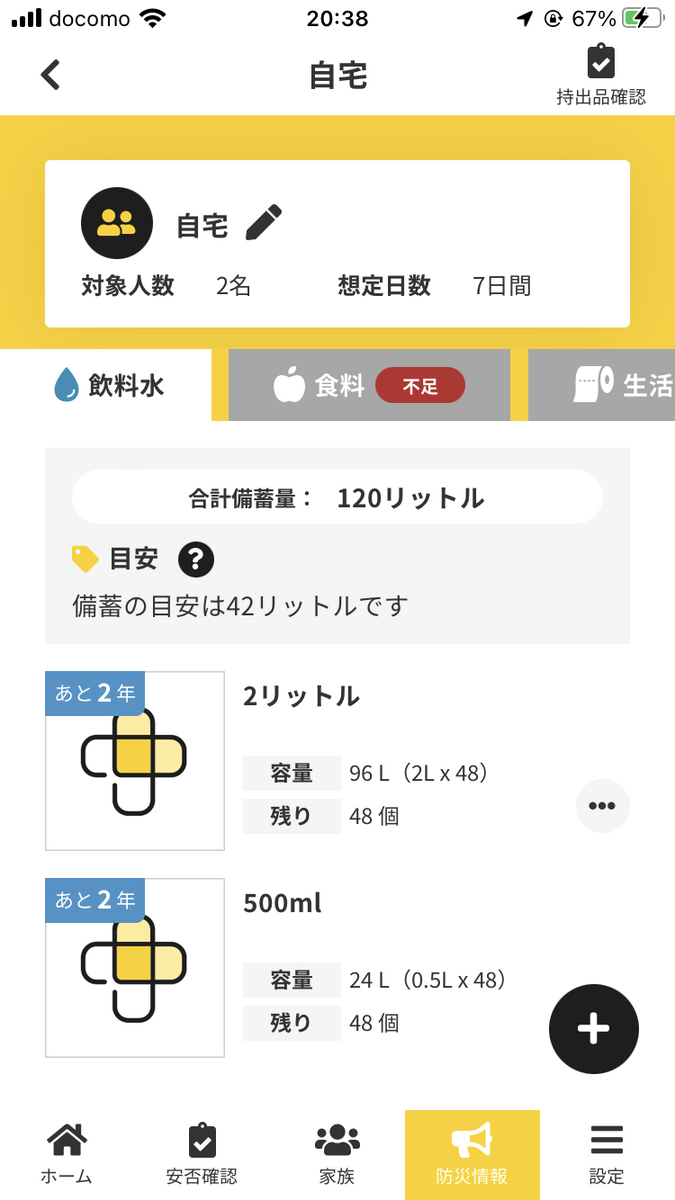
Task: Open the 目安 help question mark
Action: pos(196,559)
